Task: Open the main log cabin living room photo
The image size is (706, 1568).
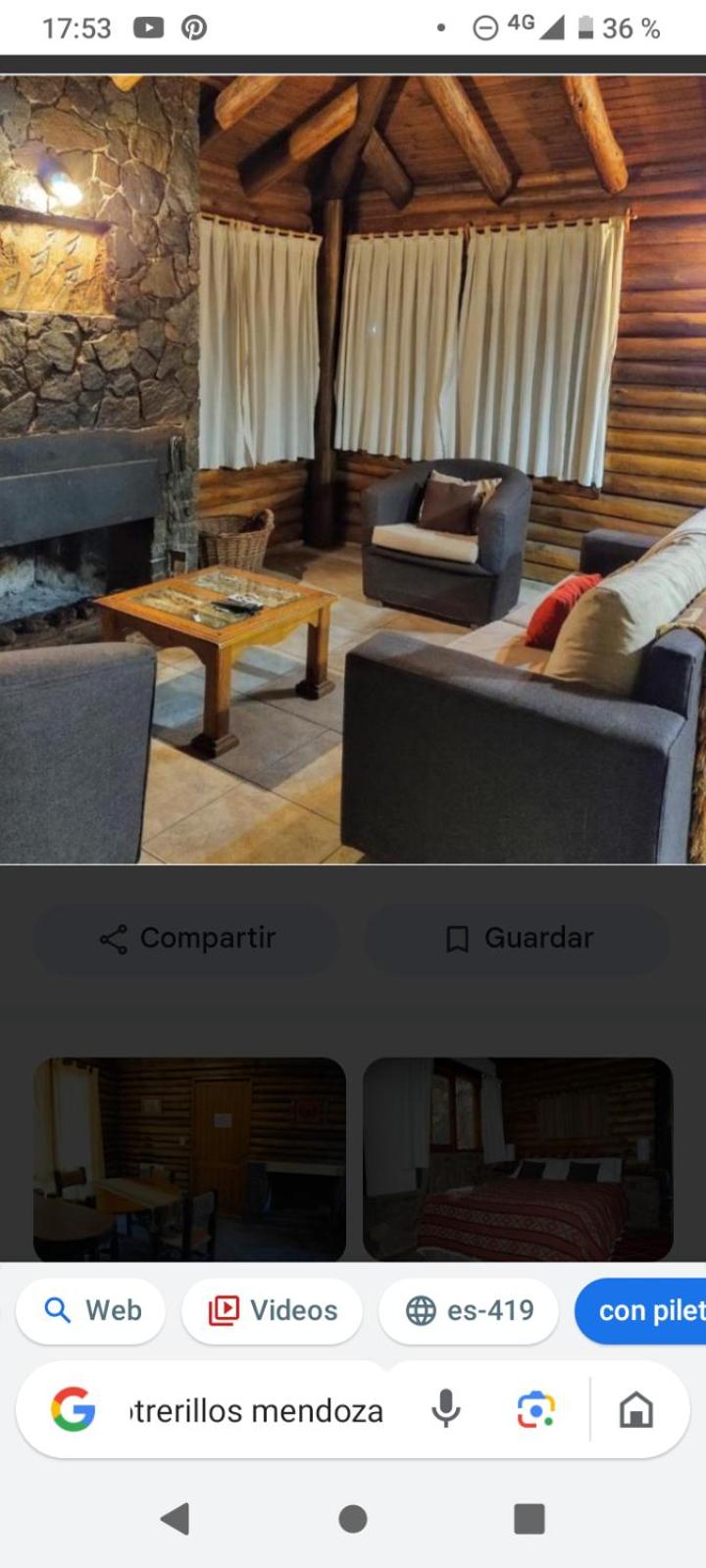Action: click(x=353, y=470)
